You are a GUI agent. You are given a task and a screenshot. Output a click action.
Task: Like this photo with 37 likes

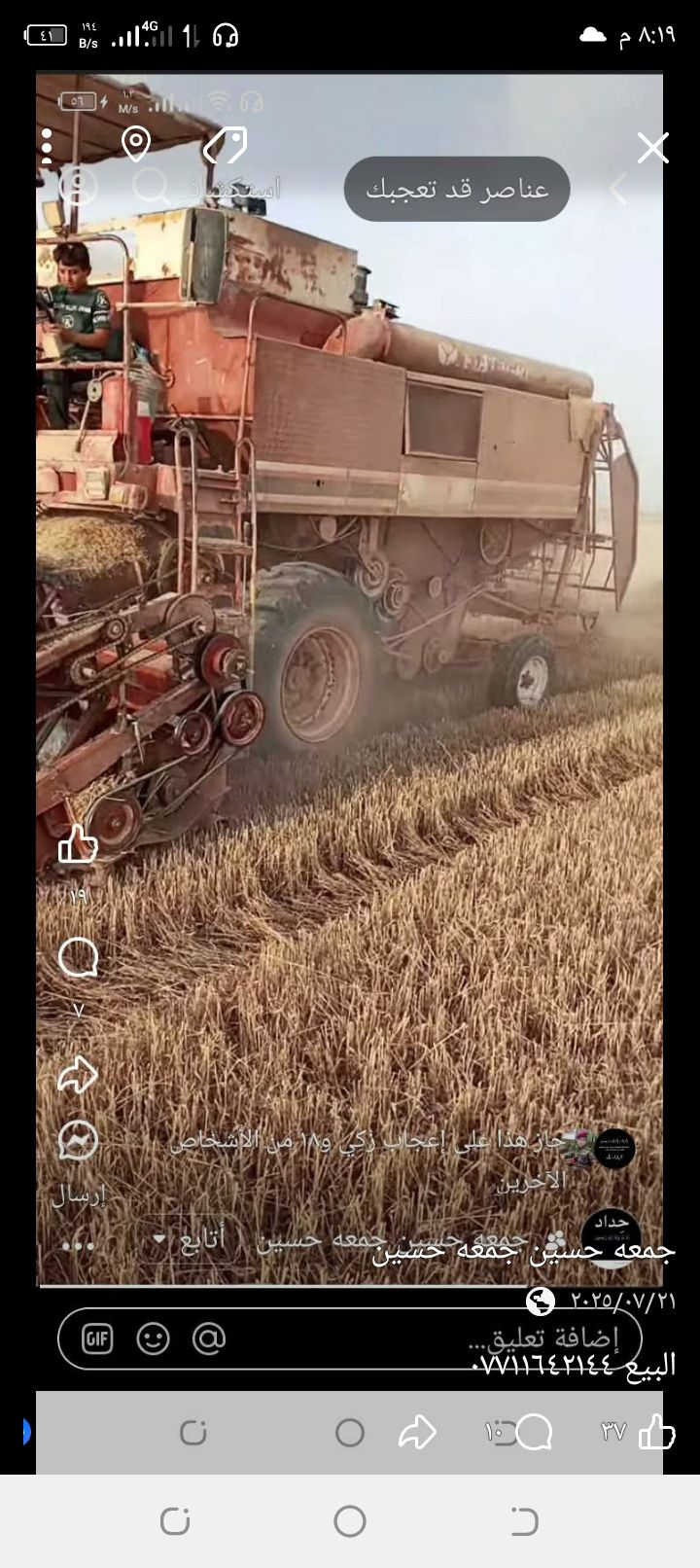click(x=656, y=1431)
